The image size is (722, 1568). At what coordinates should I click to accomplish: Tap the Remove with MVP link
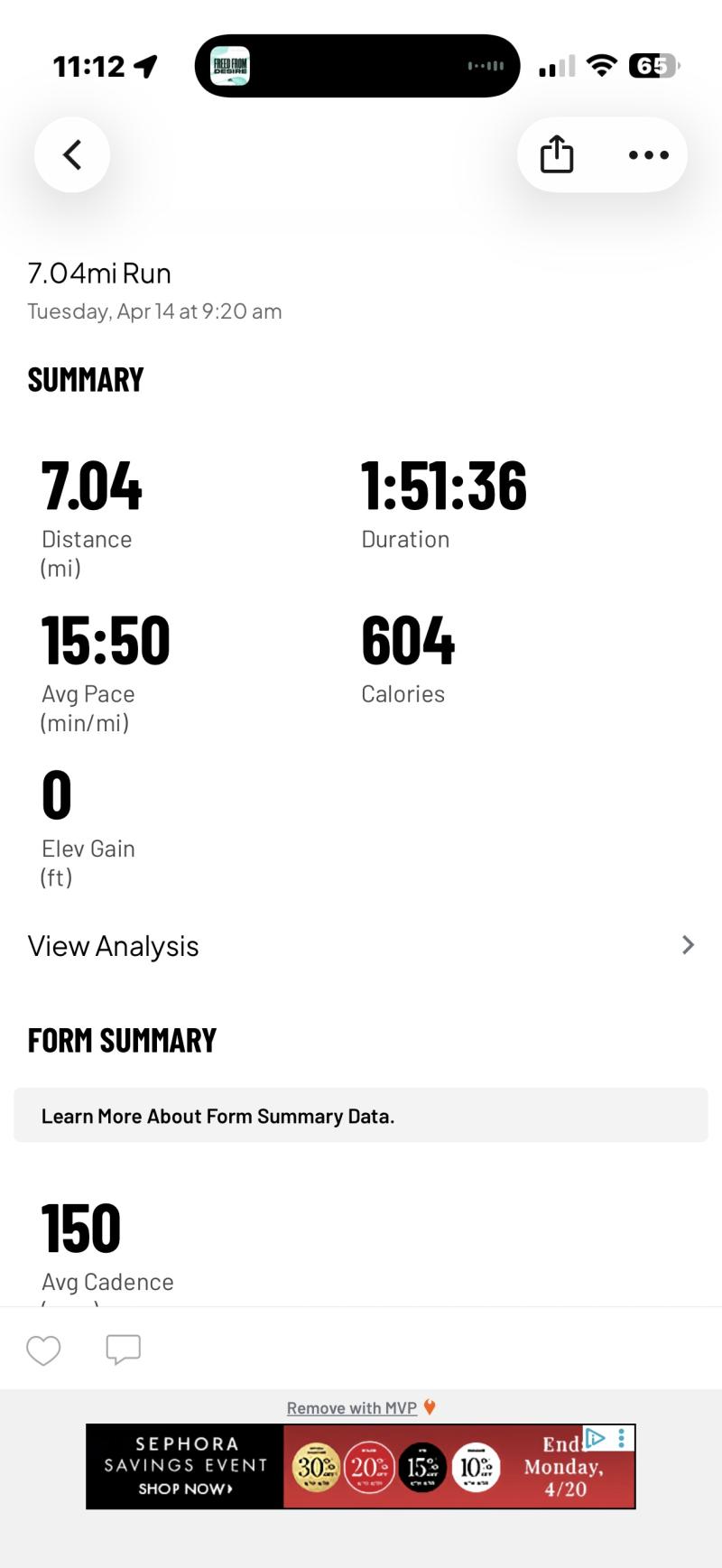(352, 1408)
